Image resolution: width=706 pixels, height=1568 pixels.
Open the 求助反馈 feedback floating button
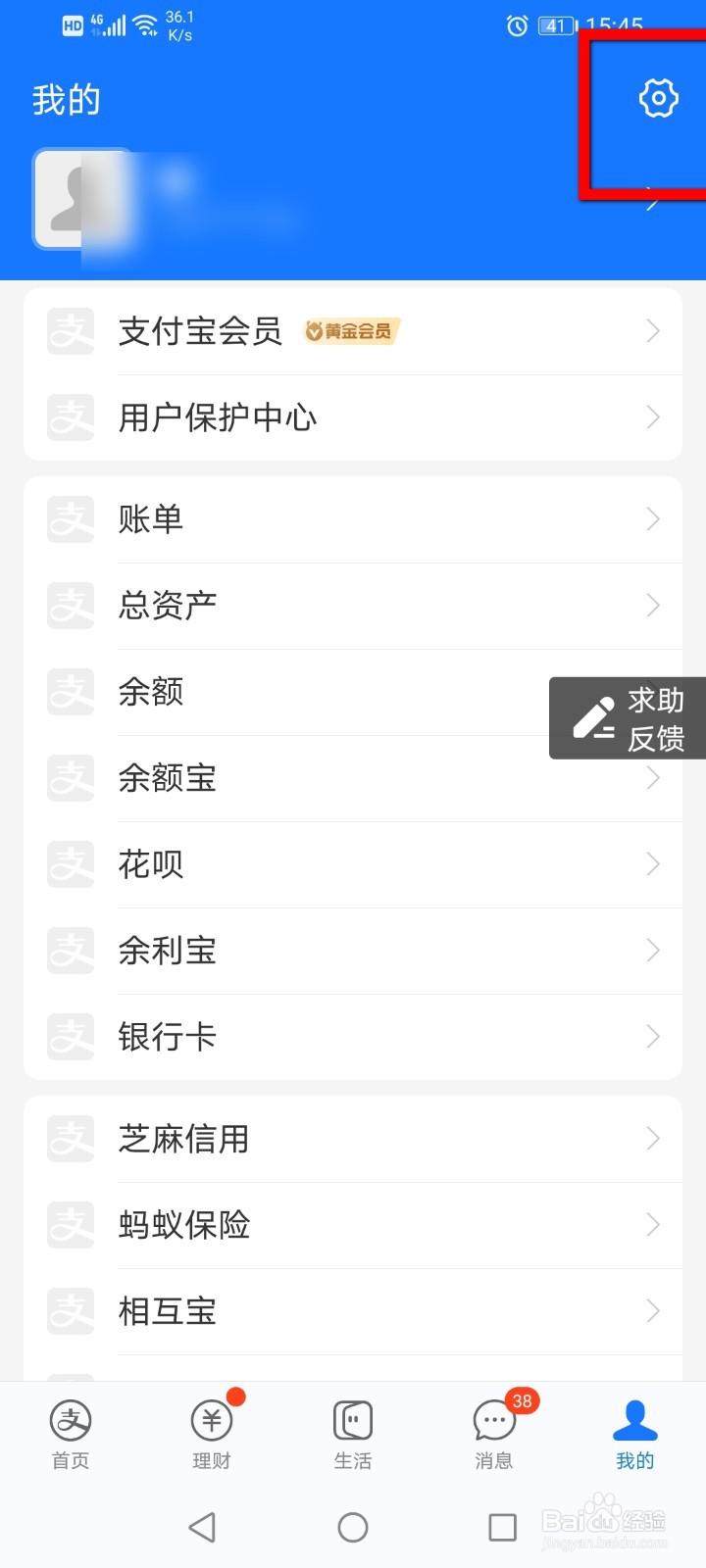point(628,717)
